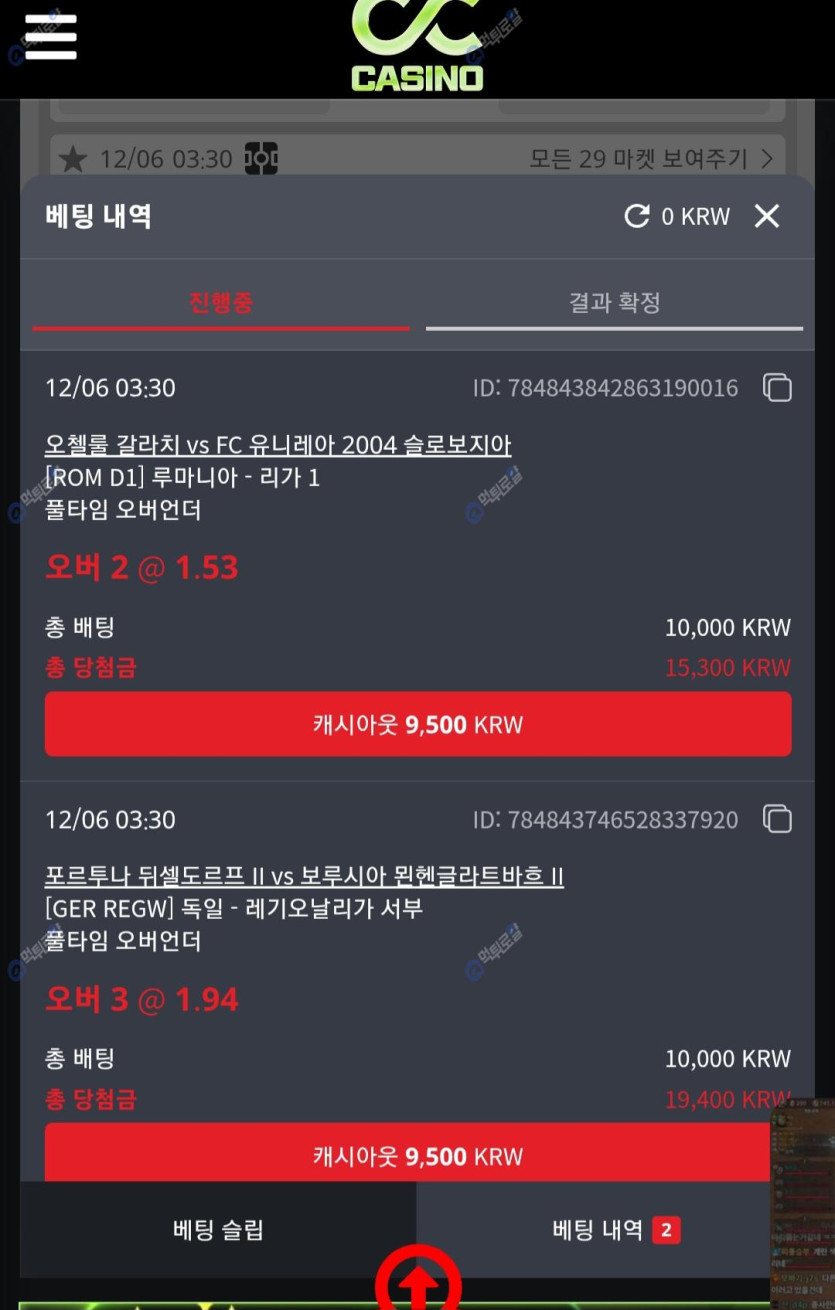Tap the red scroll-to-top arrow
The width and height of the screenshot is (835, 1310).
(418, 1282)
